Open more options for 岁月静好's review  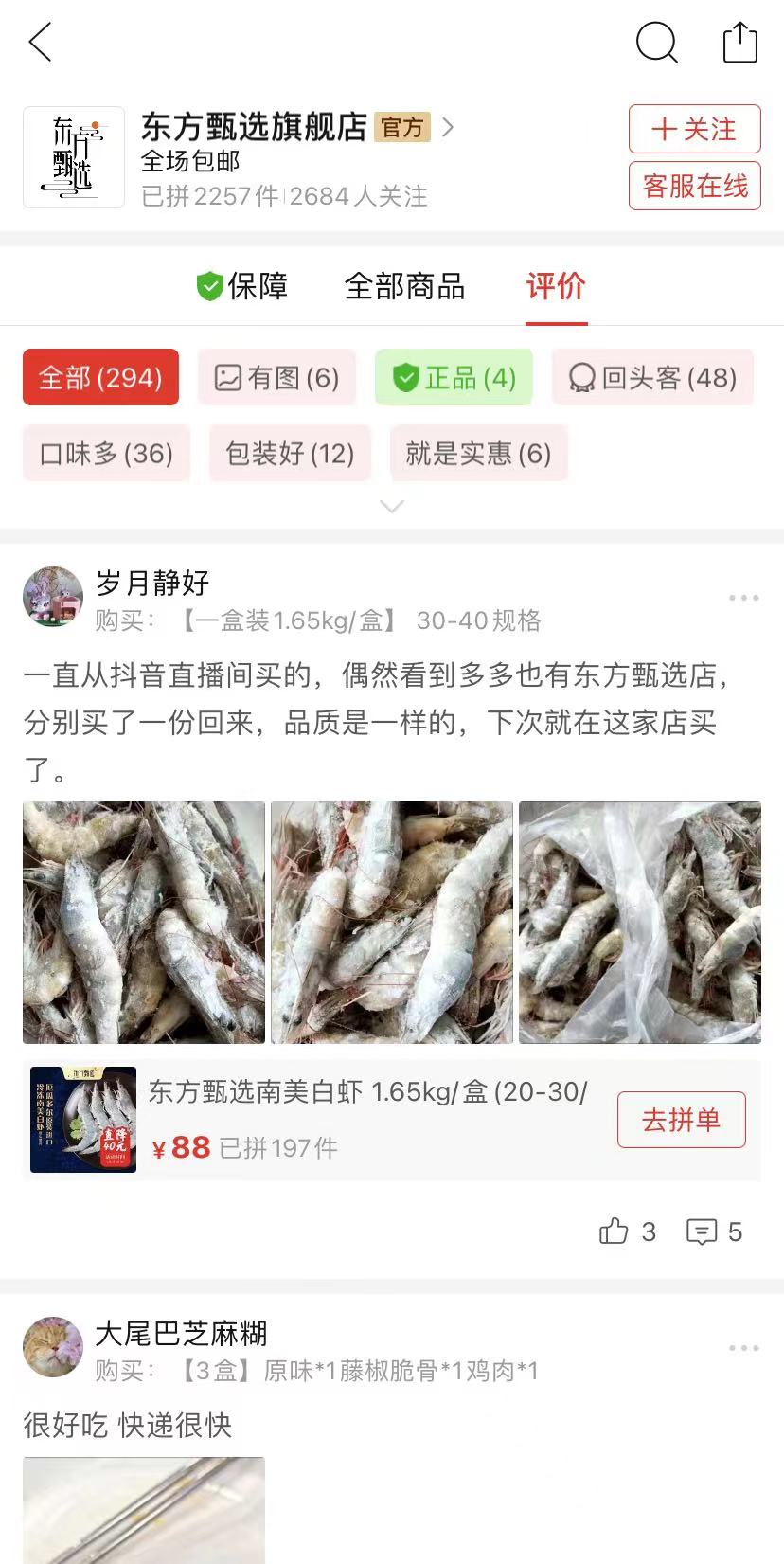[x=743, y=598]
